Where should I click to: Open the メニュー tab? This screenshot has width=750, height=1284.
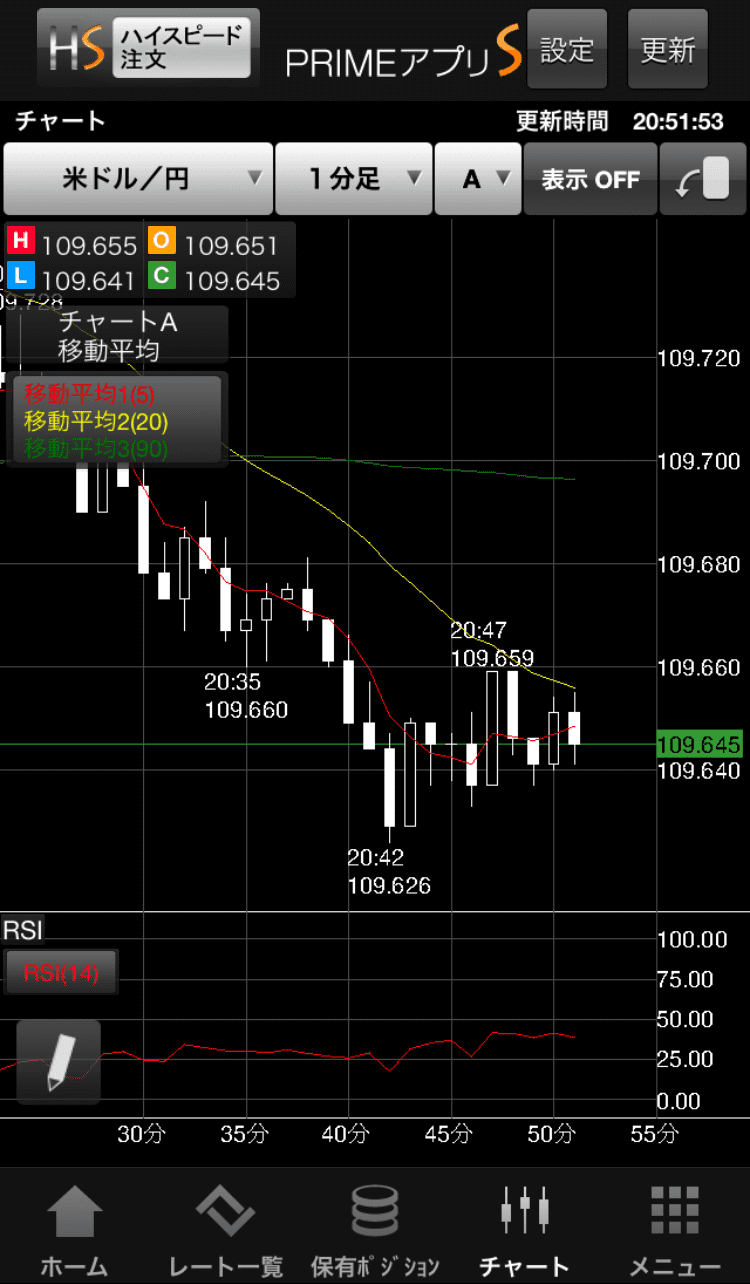point(675,1230)
